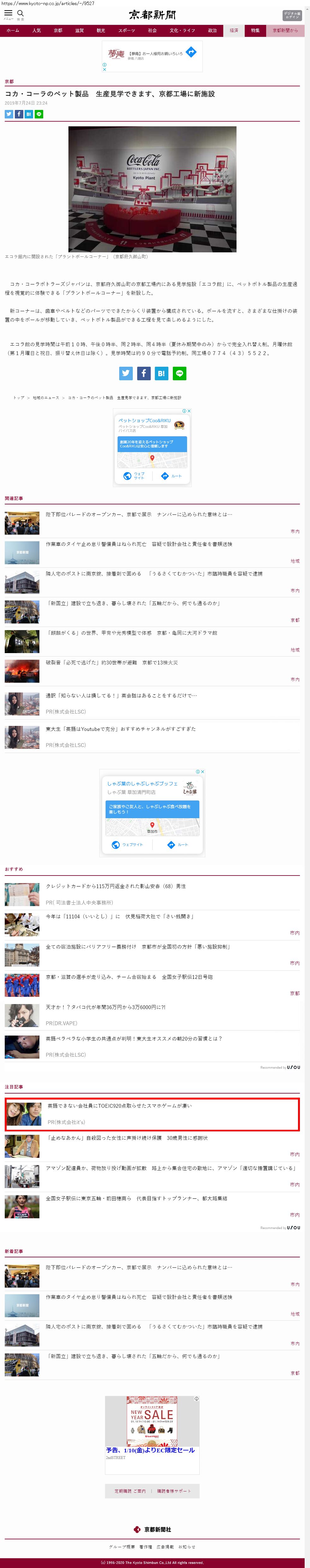Open the 購読者様サポート link
Image resolution: width=310 pixels, height=1568 pixels.
173,1491
